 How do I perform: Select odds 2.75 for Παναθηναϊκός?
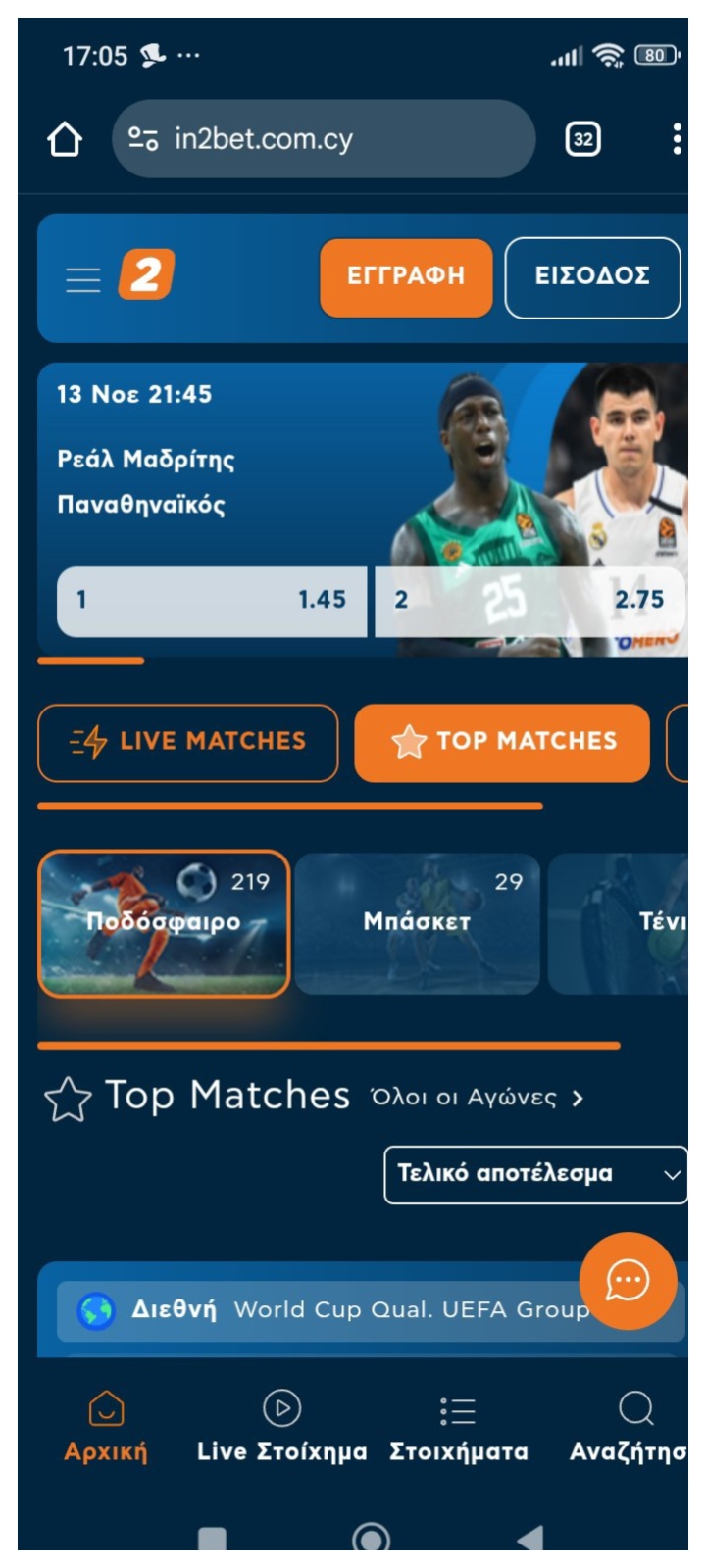point(529,598)
